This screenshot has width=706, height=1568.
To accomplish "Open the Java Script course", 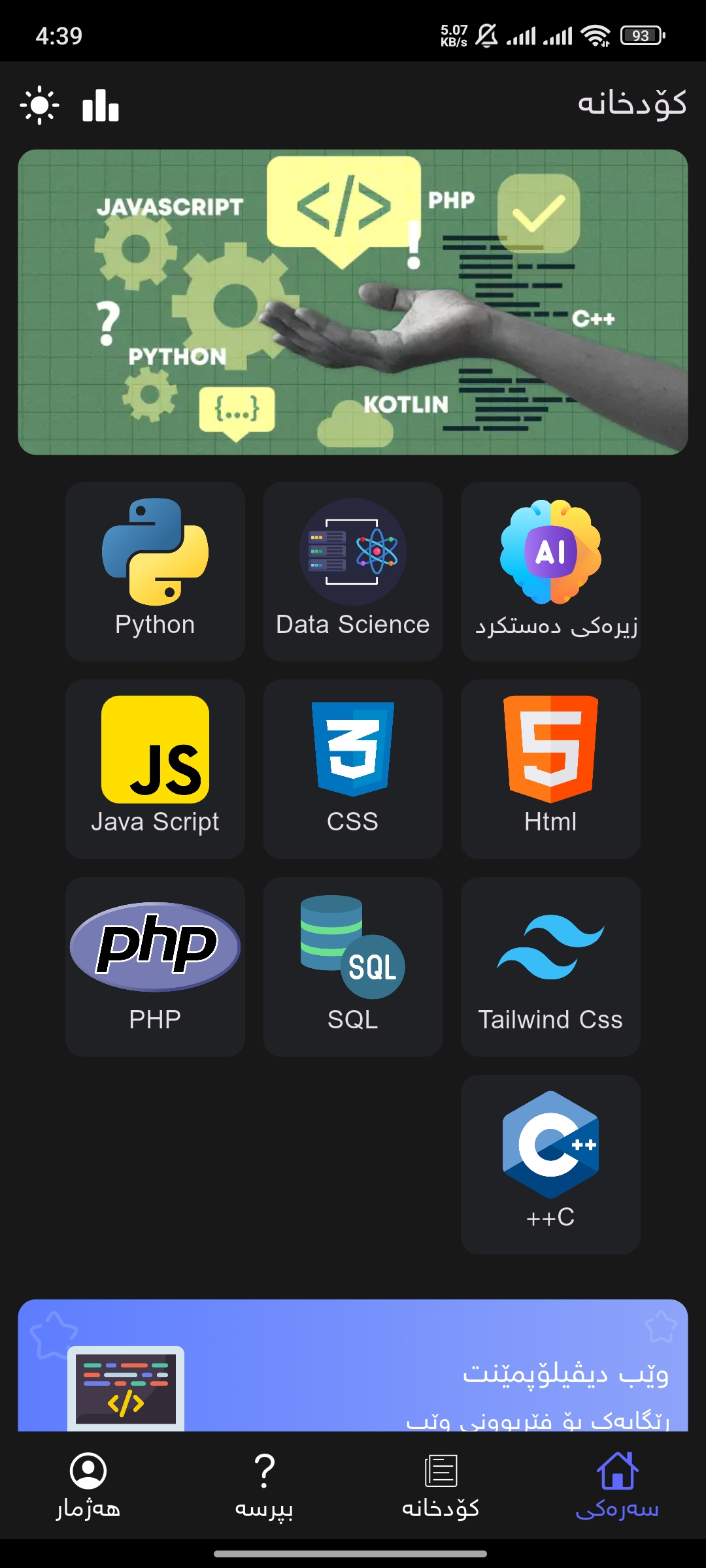I will pos(155,768).
